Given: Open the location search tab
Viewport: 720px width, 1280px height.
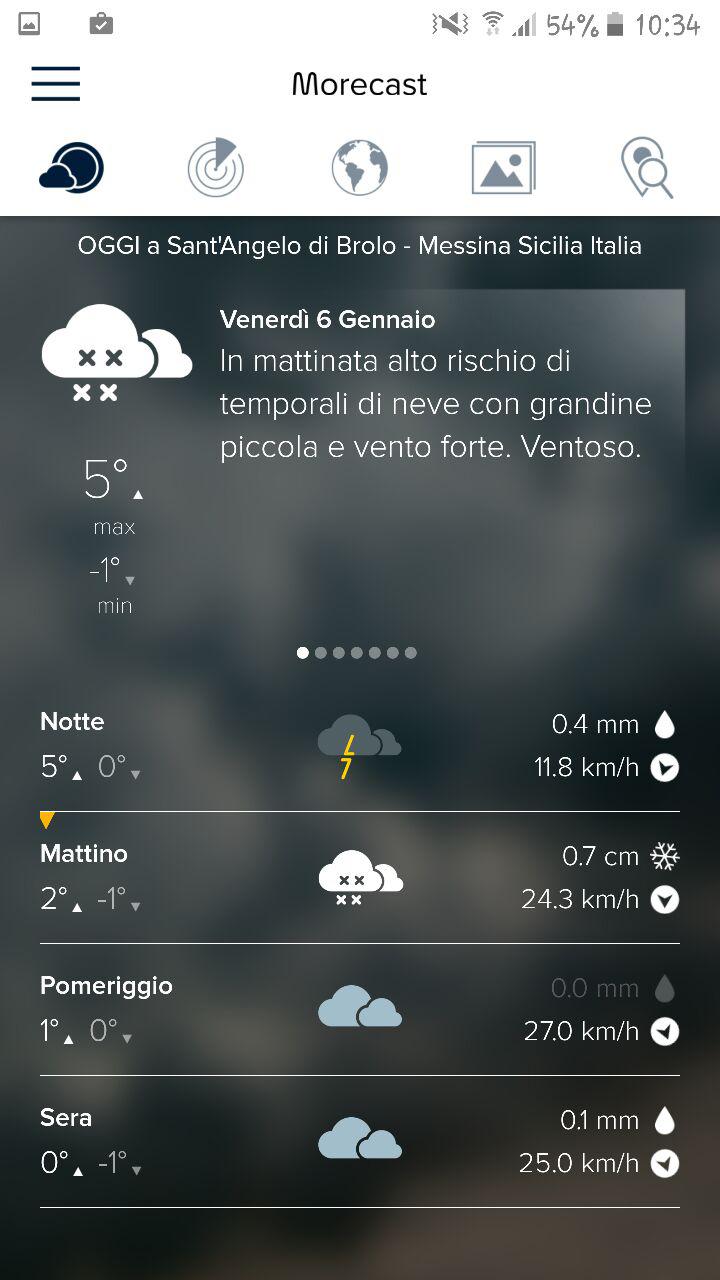Looking at the screenshot, I should [x=647, y=168].
